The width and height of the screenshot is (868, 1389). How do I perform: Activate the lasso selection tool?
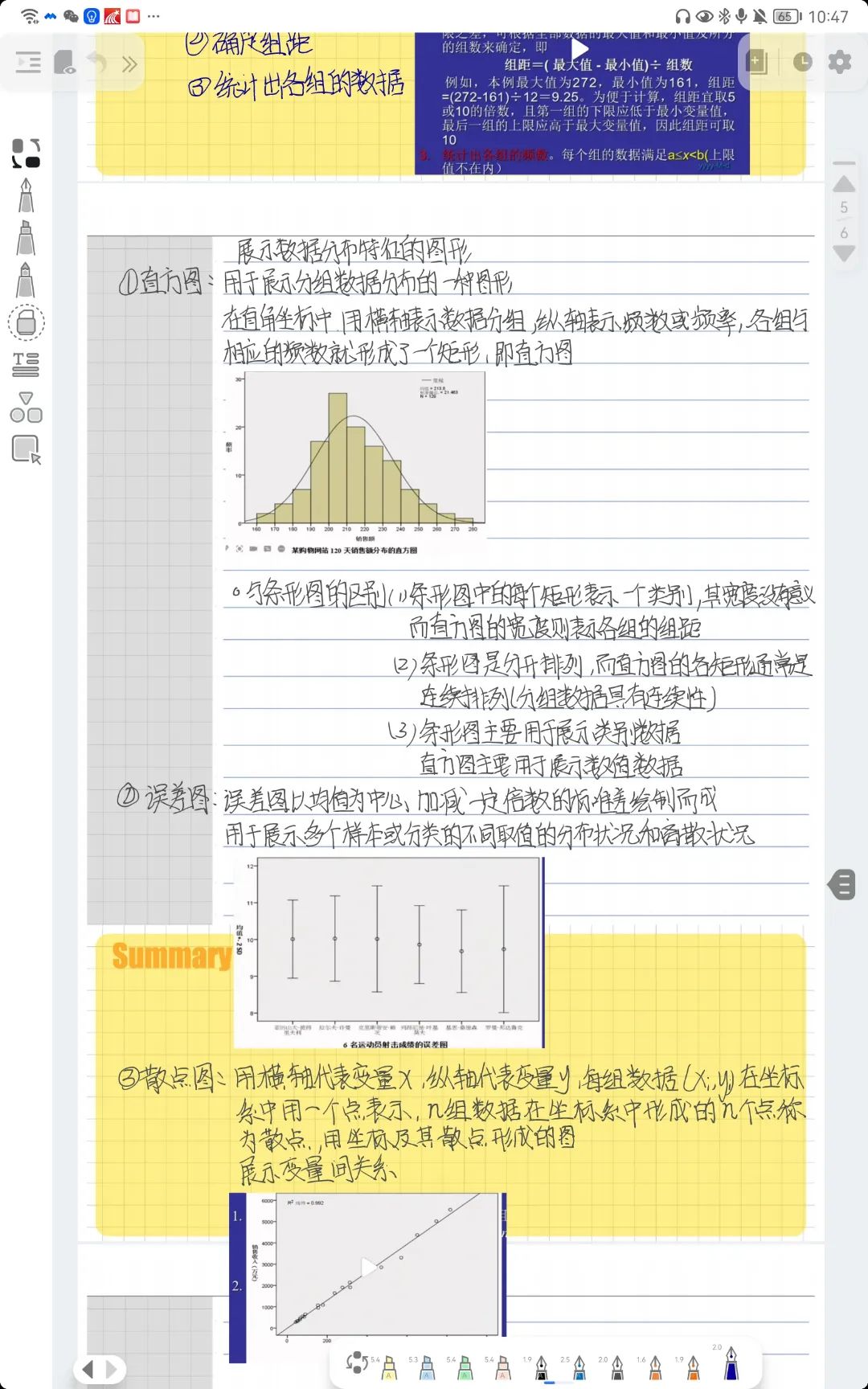pyautogui.click(x=26, y=449)
